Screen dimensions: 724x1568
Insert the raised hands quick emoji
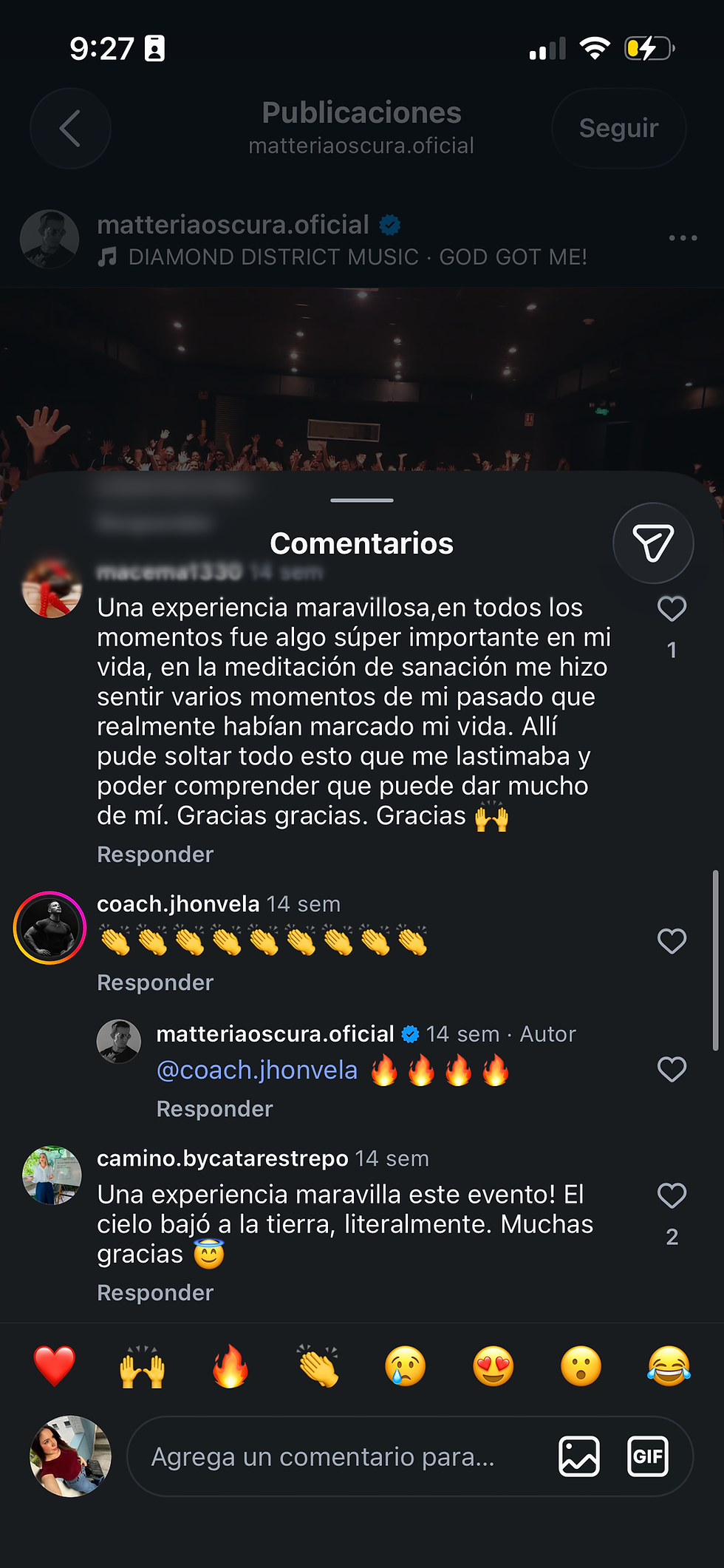(x=142, y=1365)
